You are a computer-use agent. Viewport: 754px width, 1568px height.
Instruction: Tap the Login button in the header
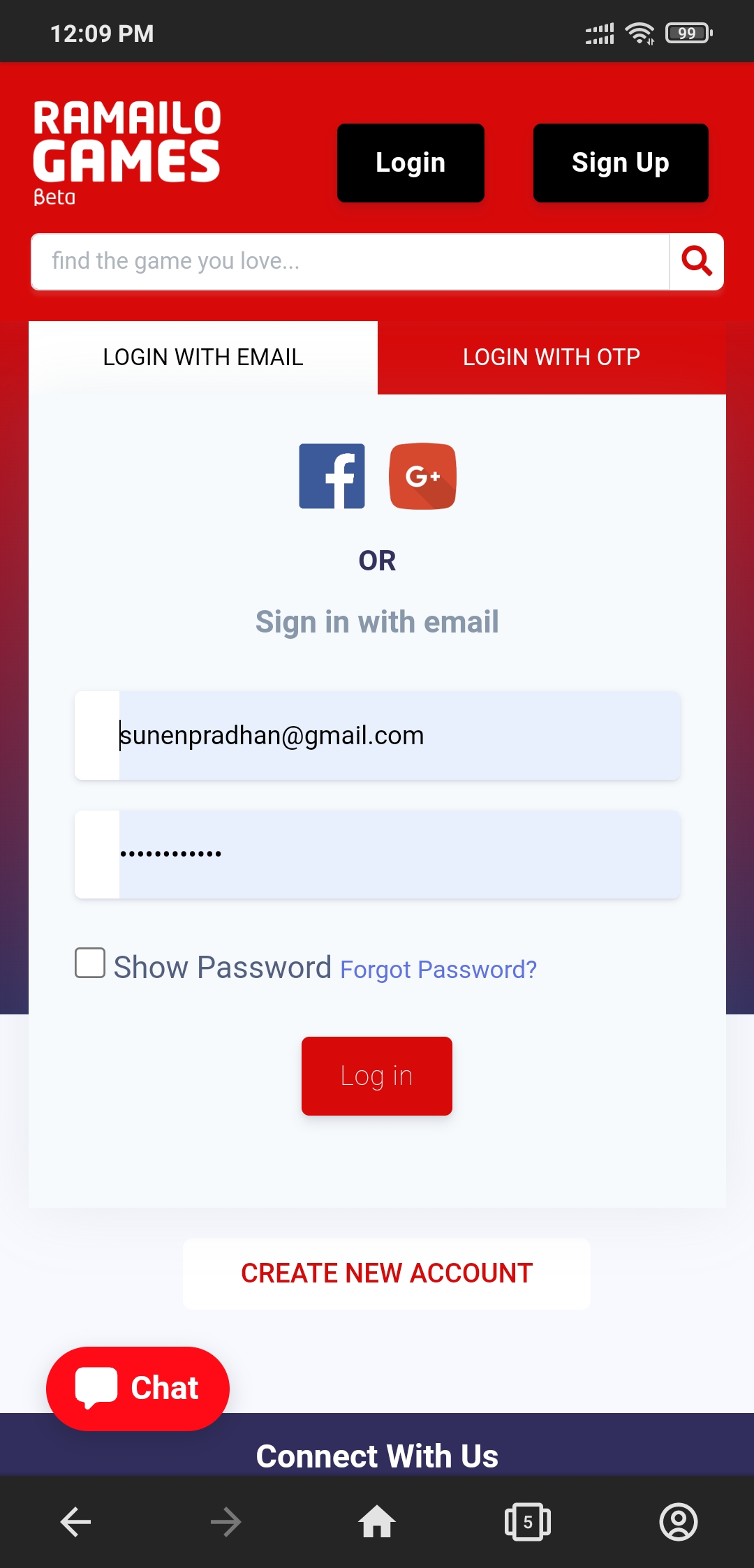pos(411,163)
